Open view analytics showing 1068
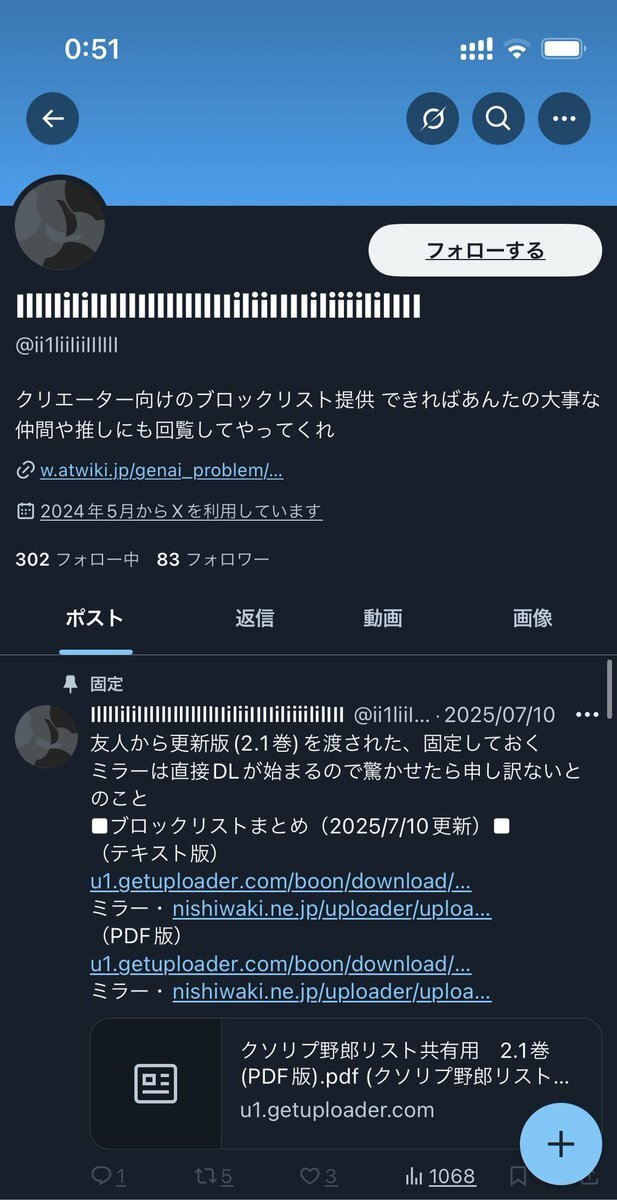The width and height of the screenshot is (617, 1200). click(x=438, y=1177)
